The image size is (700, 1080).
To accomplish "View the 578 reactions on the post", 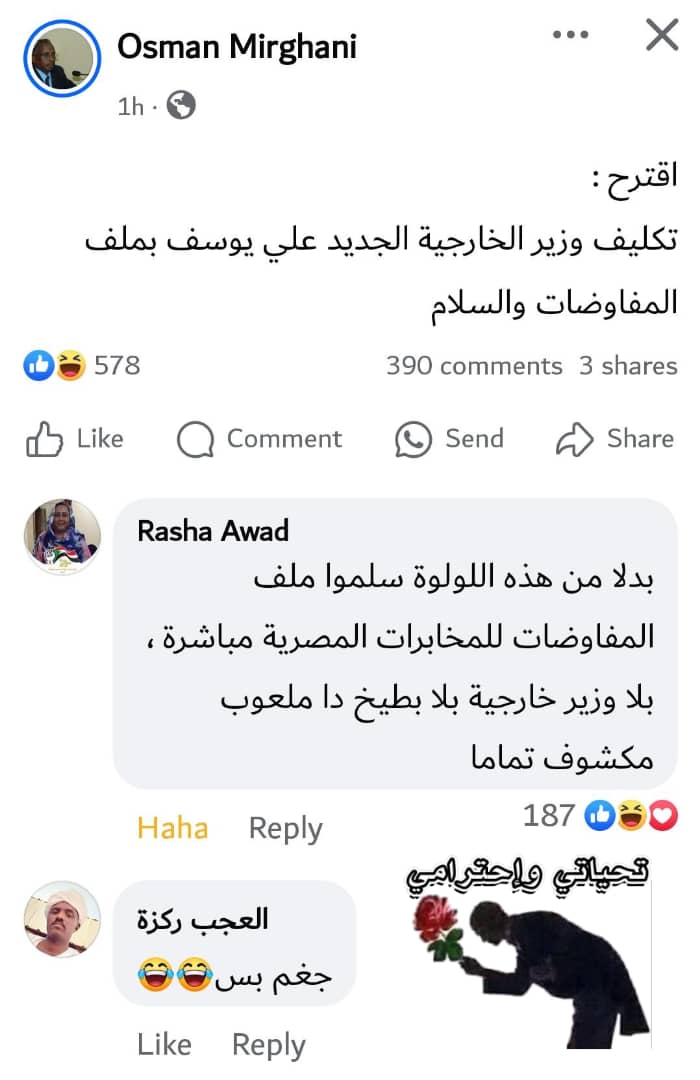I will 82,366.
